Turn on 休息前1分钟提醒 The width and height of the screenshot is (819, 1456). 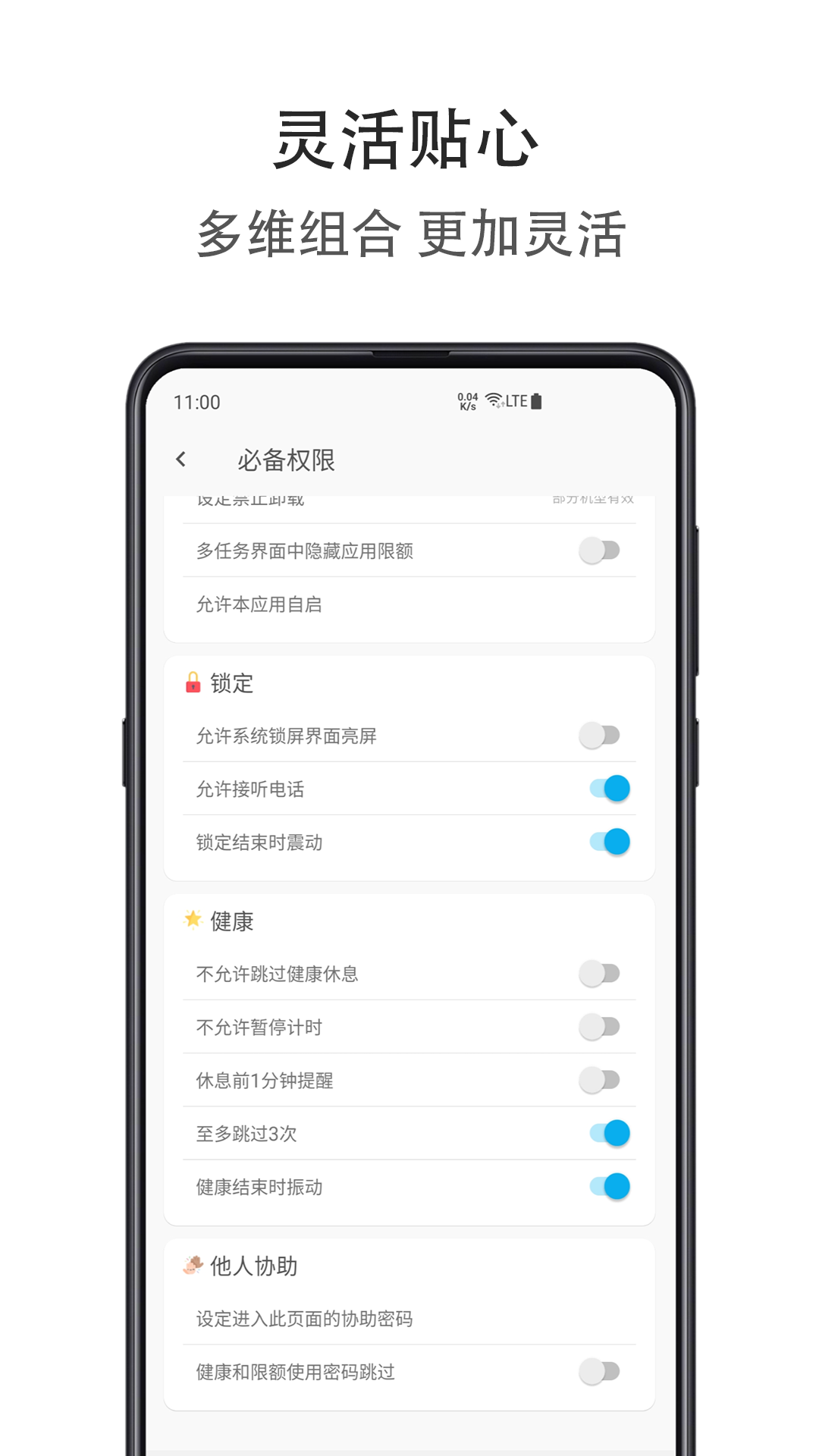[601, 1080]
